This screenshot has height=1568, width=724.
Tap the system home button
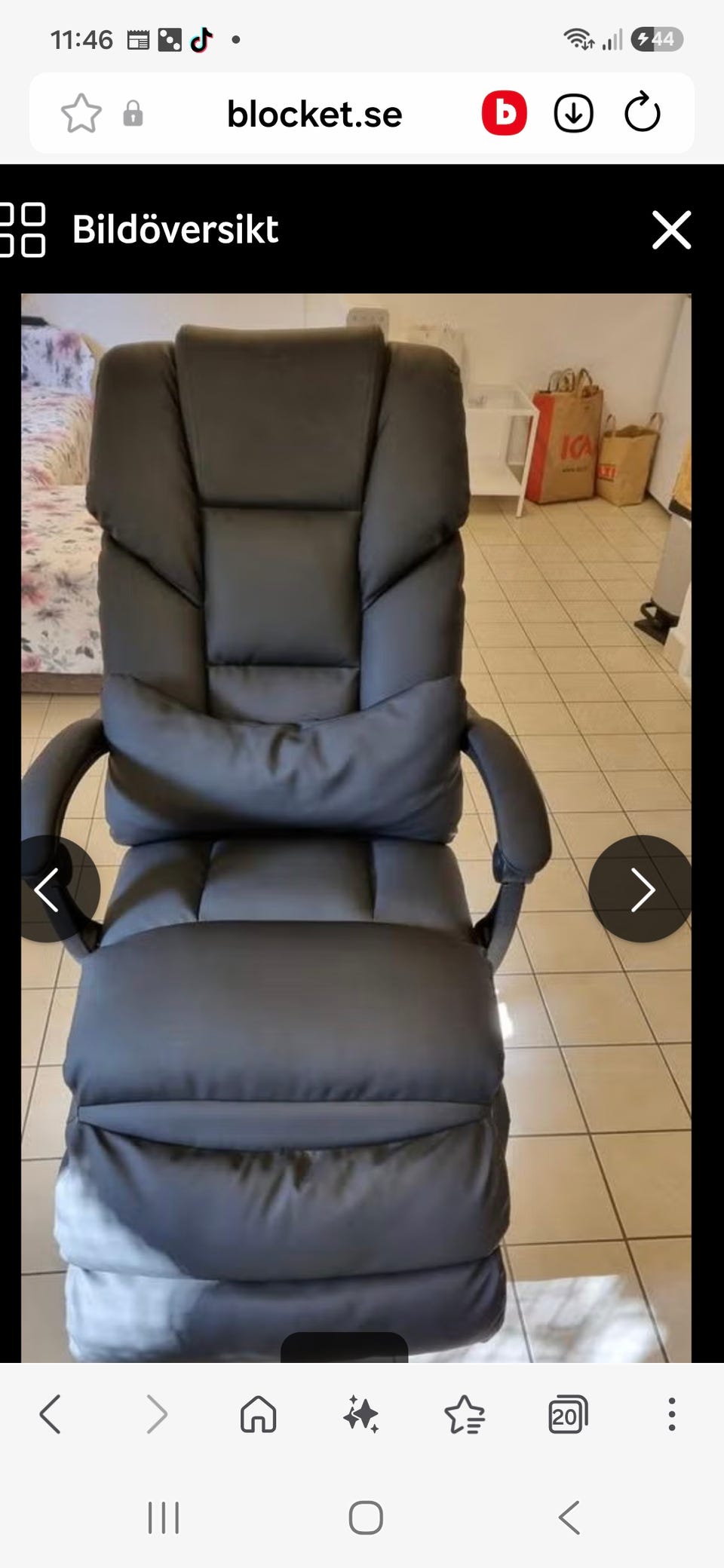(x=366, y=1517)
